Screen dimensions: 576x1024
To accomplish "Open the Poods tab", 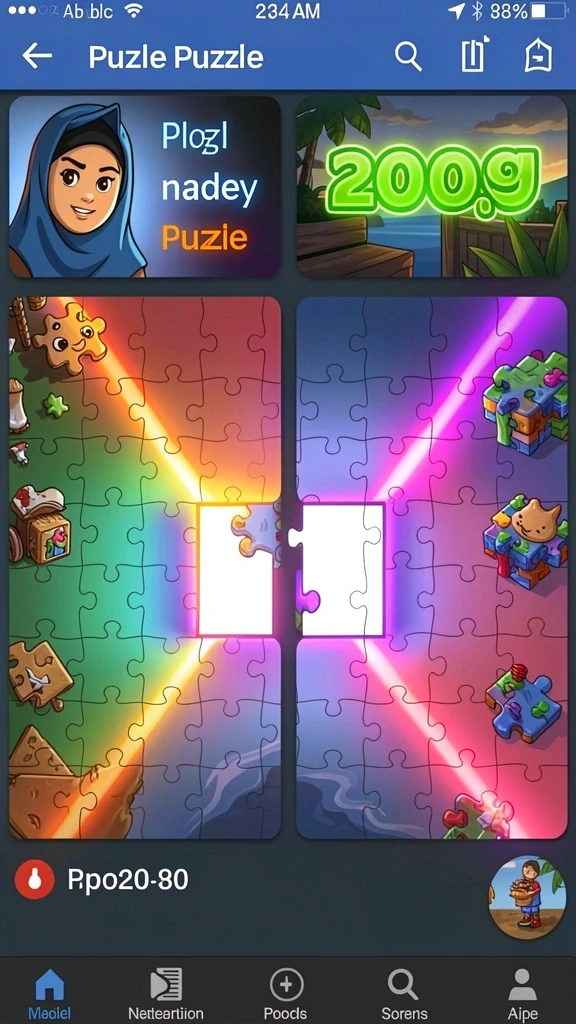I will (286, 995).
